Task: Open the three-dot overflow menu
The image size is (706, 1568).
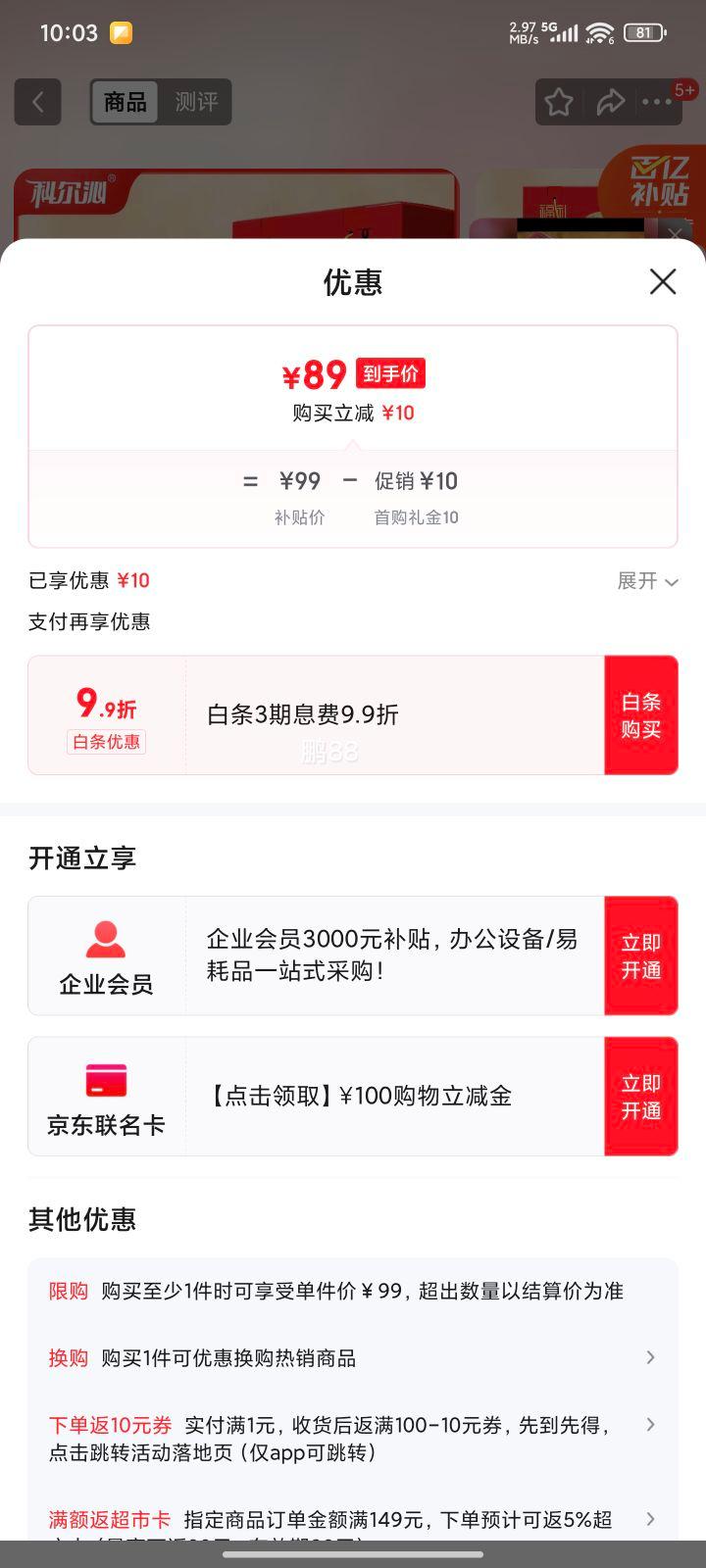Action: (656, 102)
